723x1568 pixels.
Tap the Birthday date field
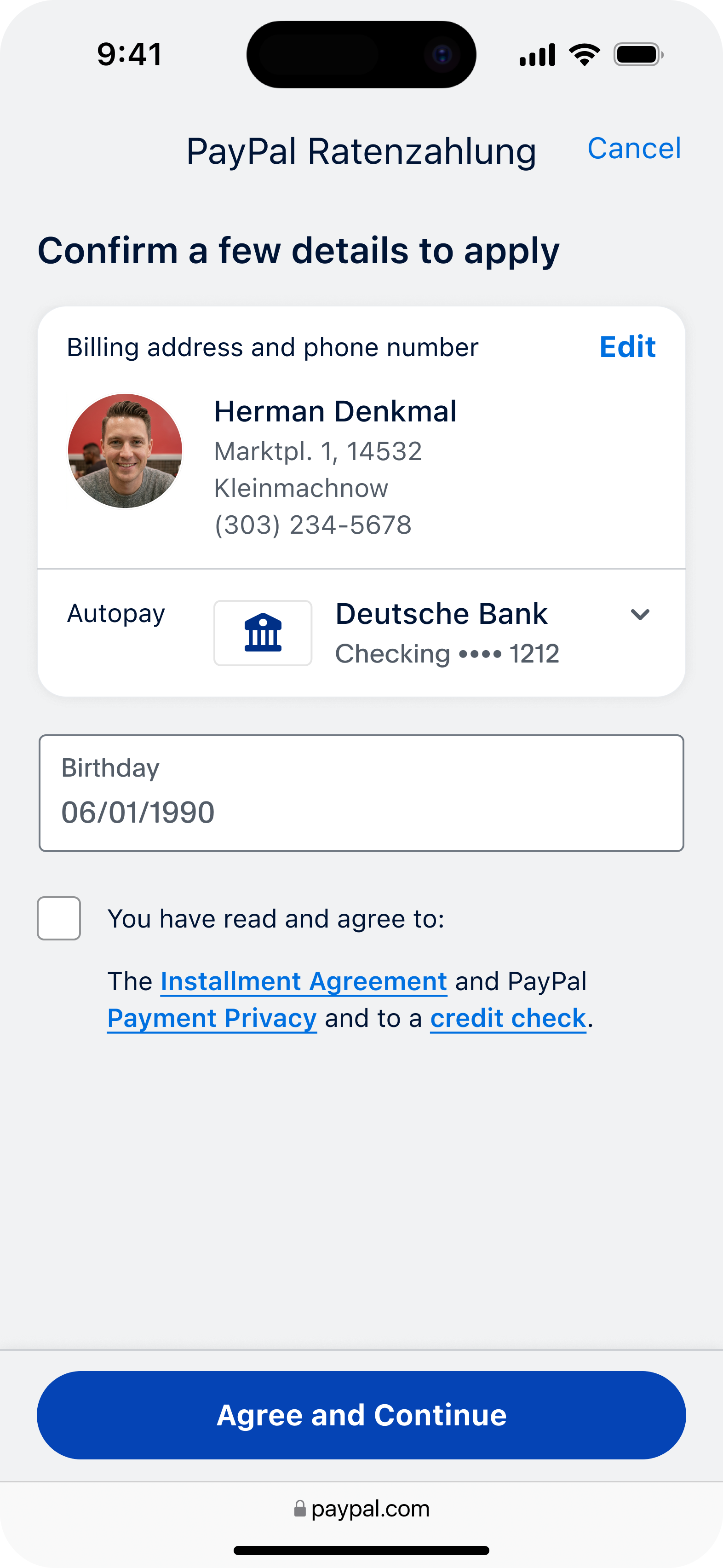[x=361, y=793]
